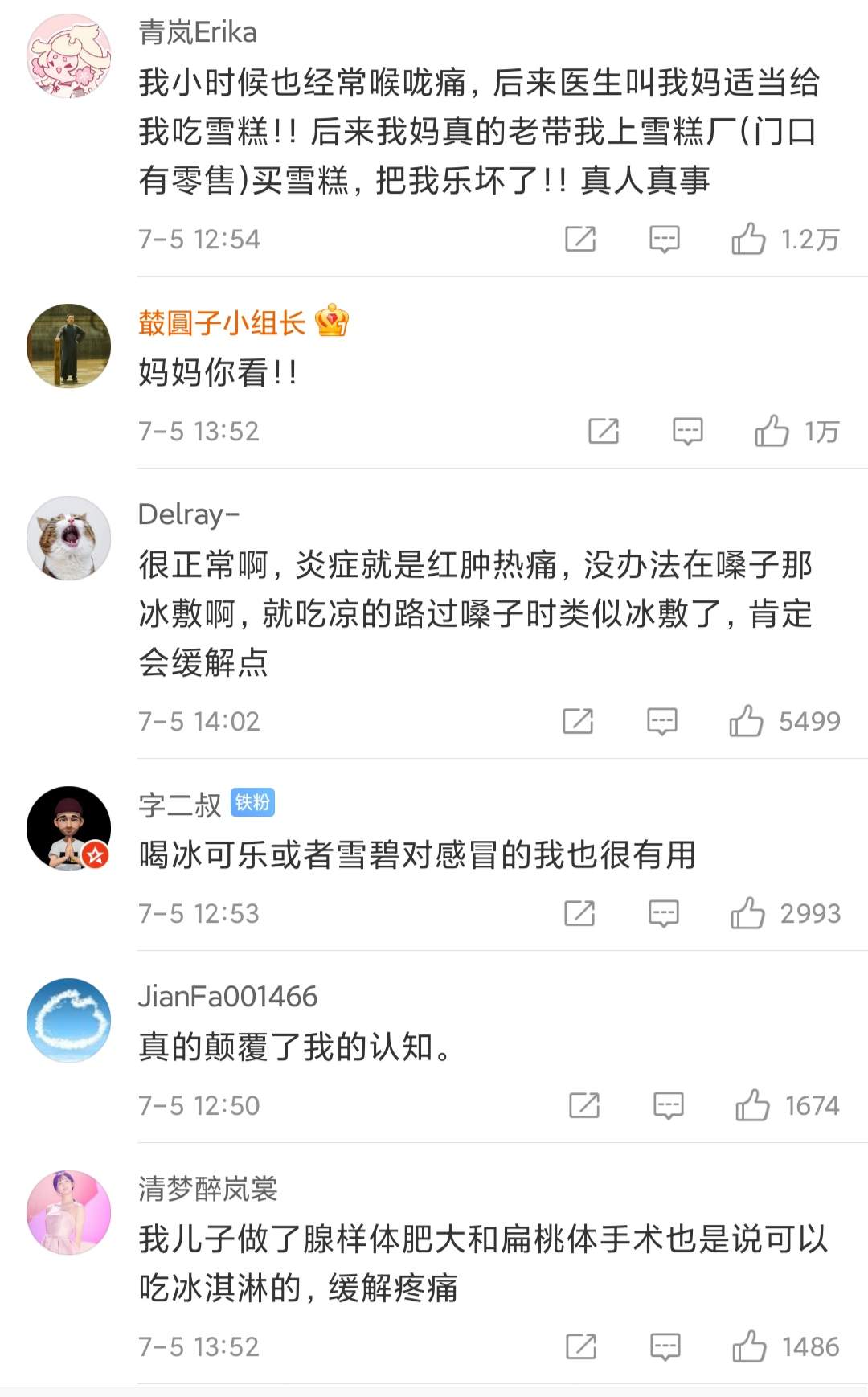868x1397 pixels.
Task: Like Delray-'s comment about 冰敷
Action: click(x=746, y=721)
